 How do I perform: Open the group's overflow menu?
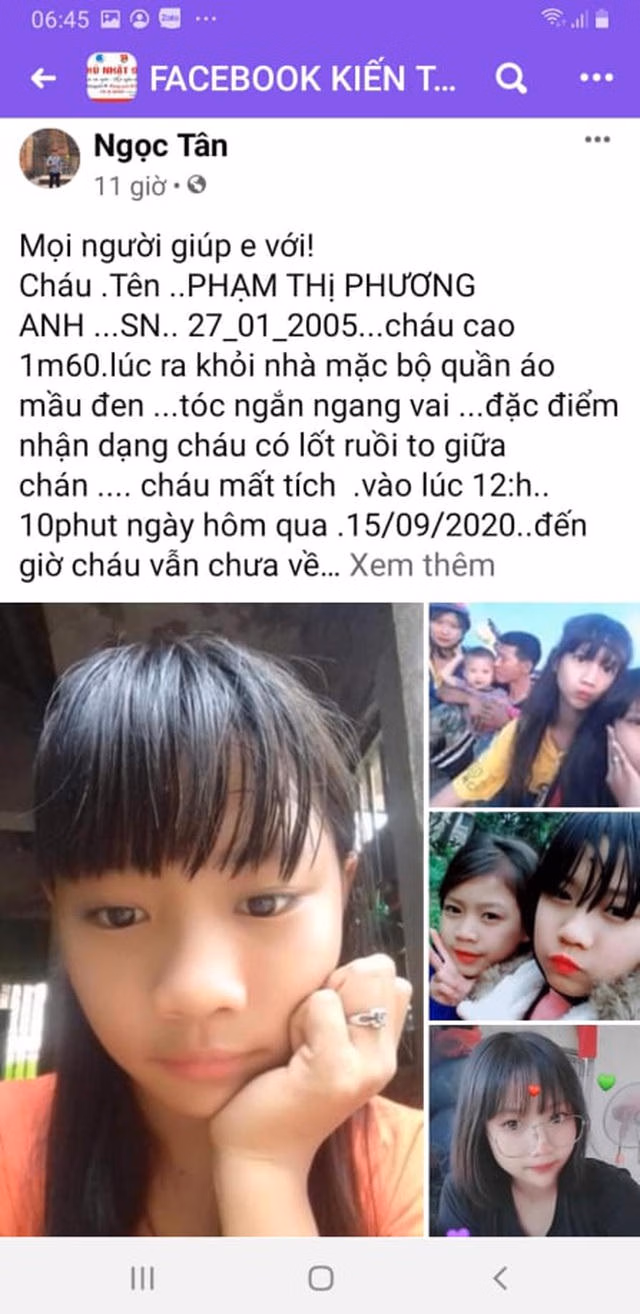coord(596,79)
